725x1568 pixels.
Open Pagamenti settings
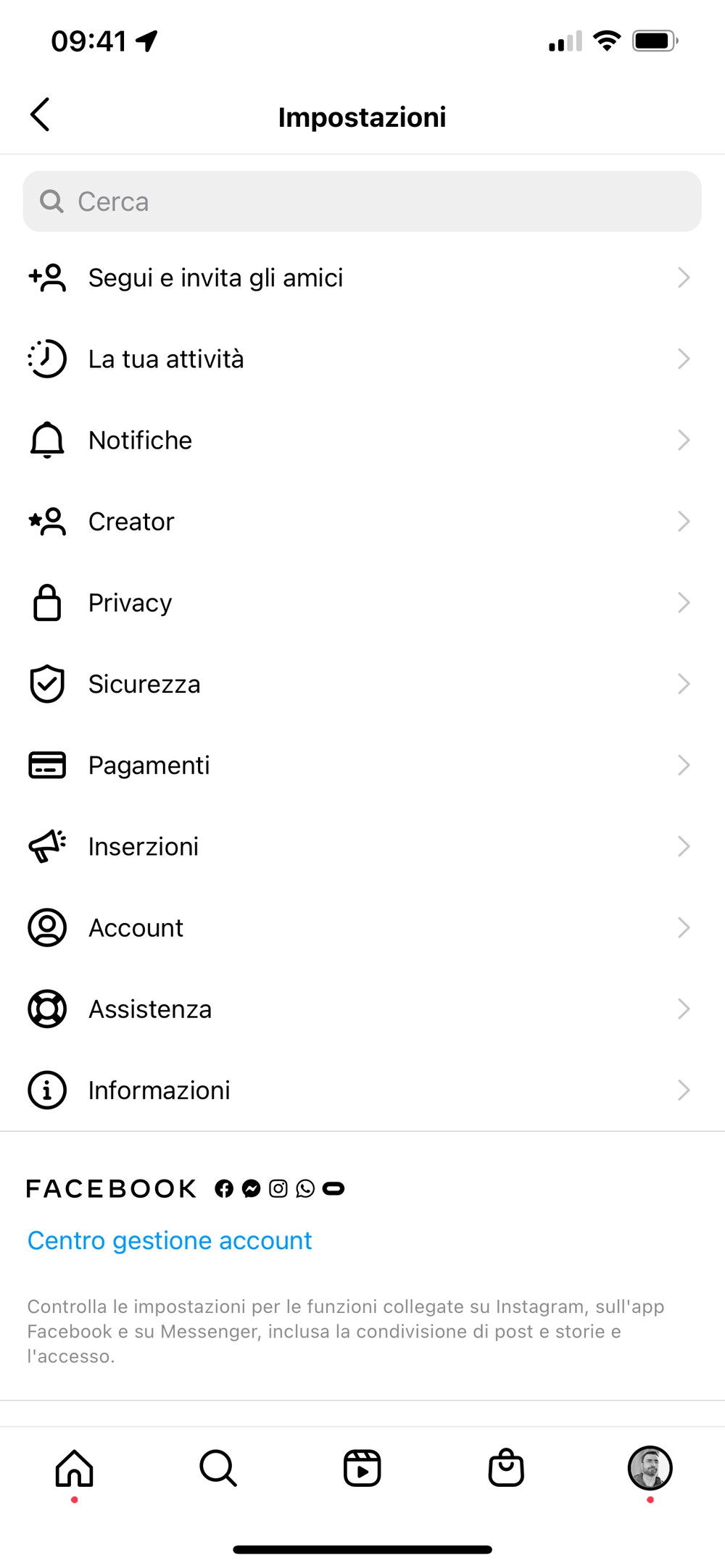coord(362,765)
